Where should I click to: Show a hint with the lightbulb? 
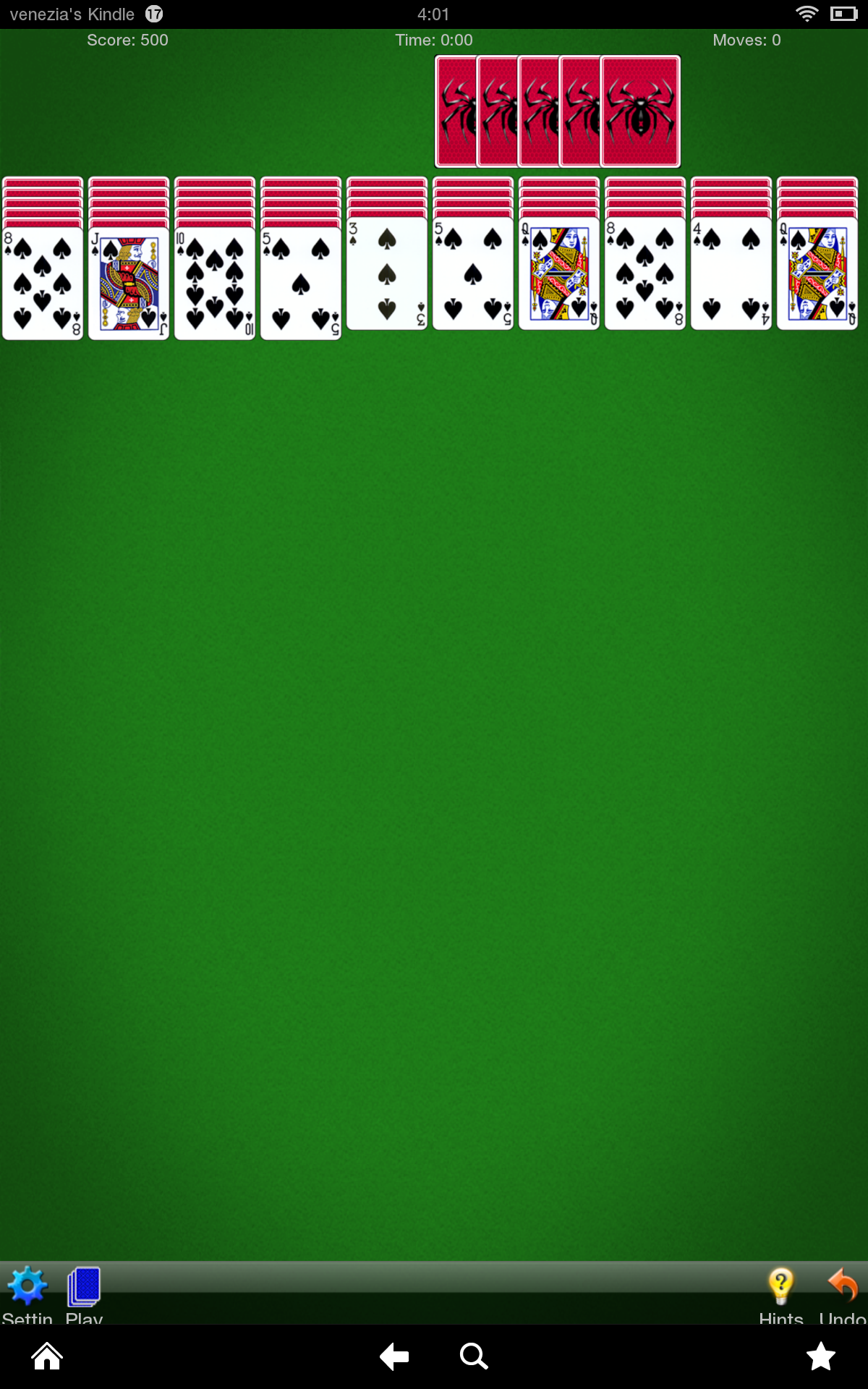pos(780,1291)
